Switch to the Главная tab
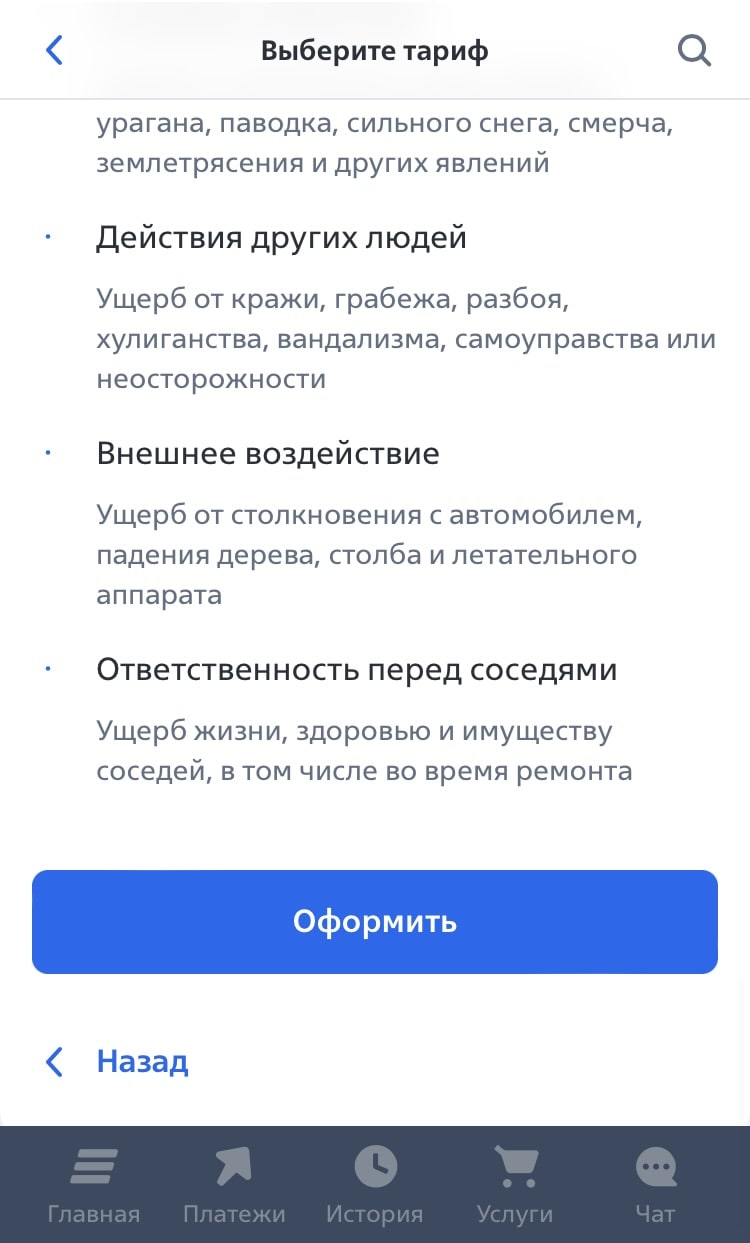 click(94, 1186)
